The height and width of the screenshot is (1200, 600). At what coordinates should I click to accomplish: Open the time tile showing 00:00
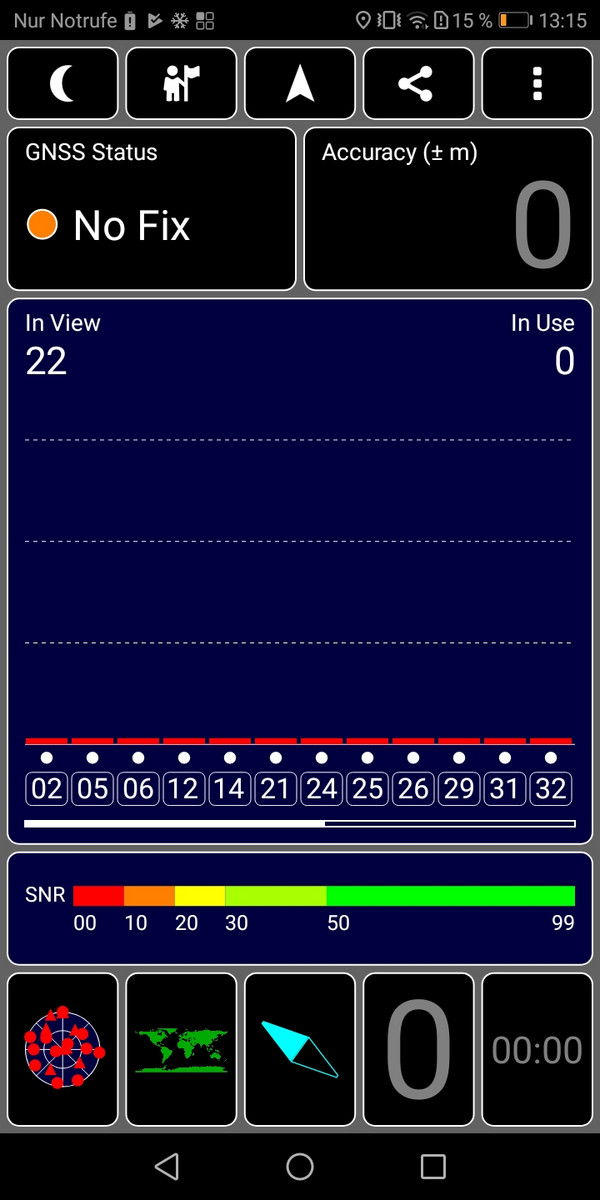click(x=537, y=1048)
